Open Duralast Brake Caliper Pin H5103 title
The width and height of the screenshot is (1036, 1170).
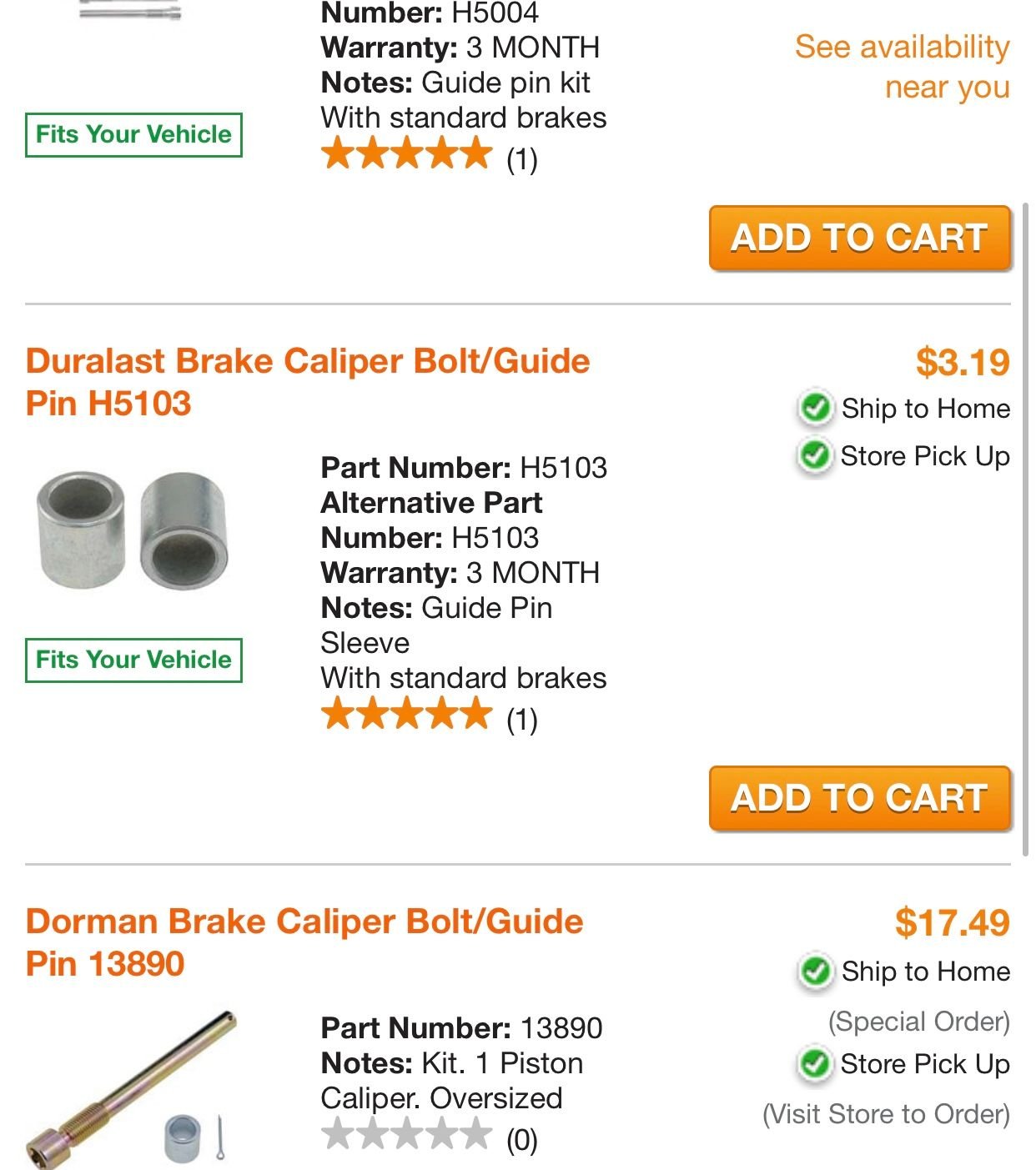(x=308, y=382)
